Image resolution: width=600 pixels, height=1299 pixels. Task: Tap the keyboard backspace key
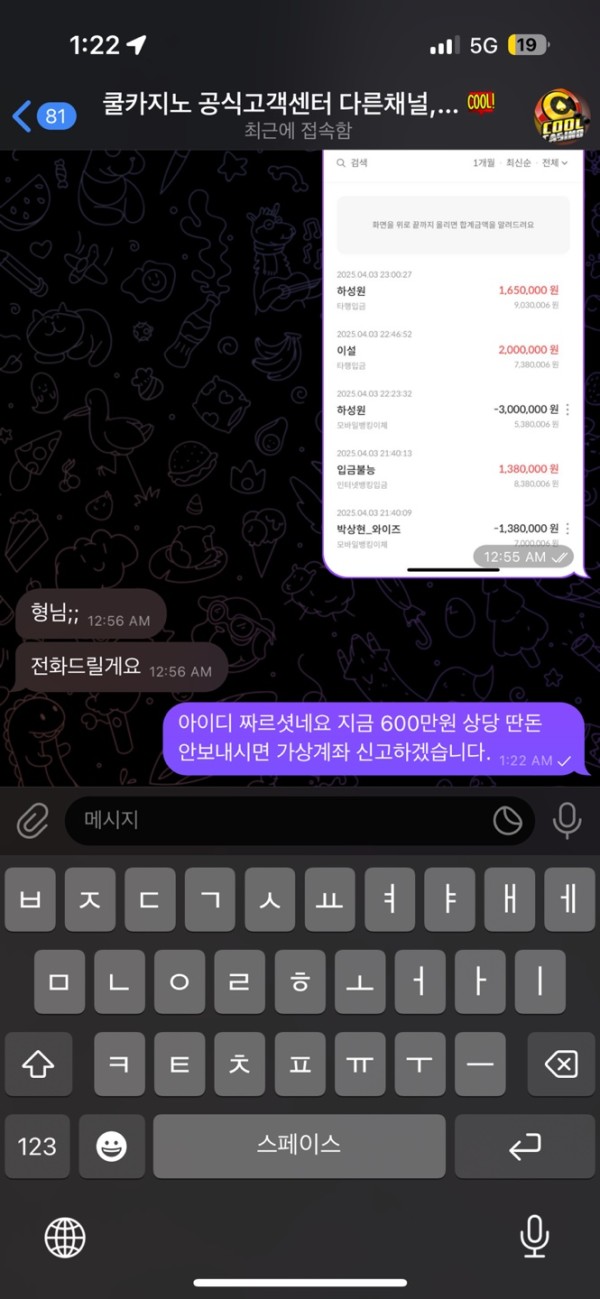coord(561,1064)
